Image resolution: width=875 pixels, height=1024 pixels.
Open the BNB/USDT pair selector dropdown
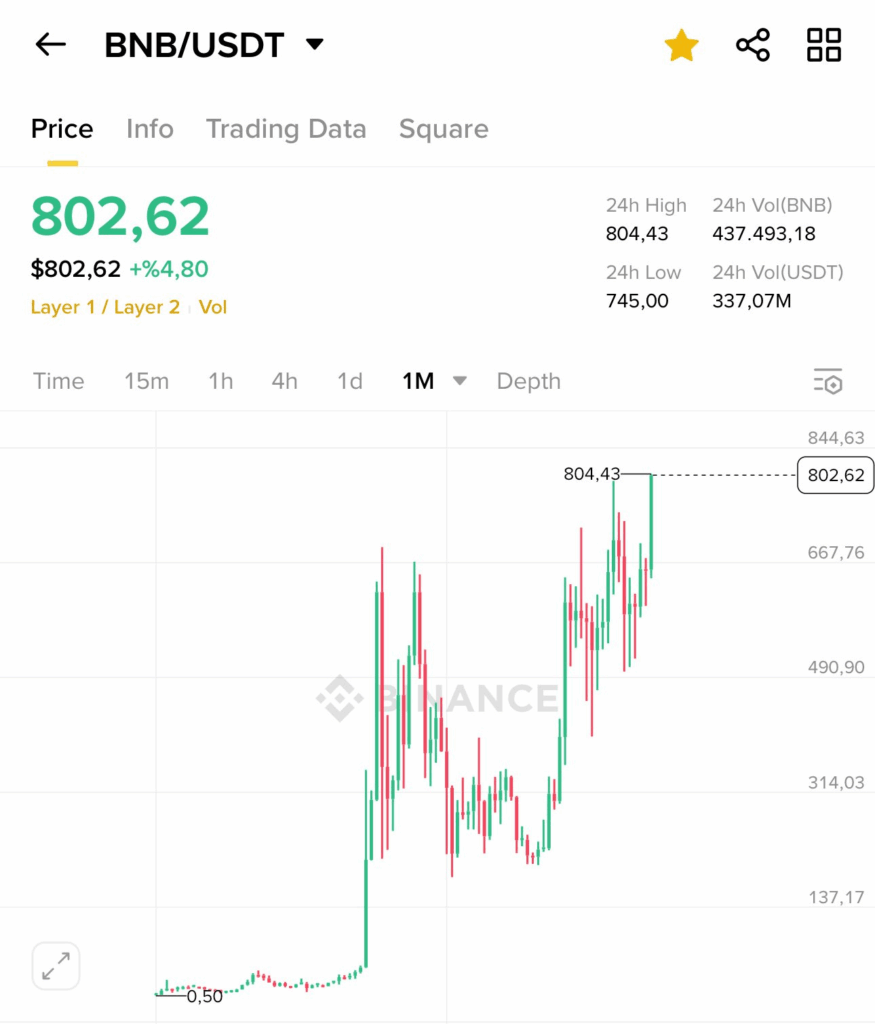314,45
